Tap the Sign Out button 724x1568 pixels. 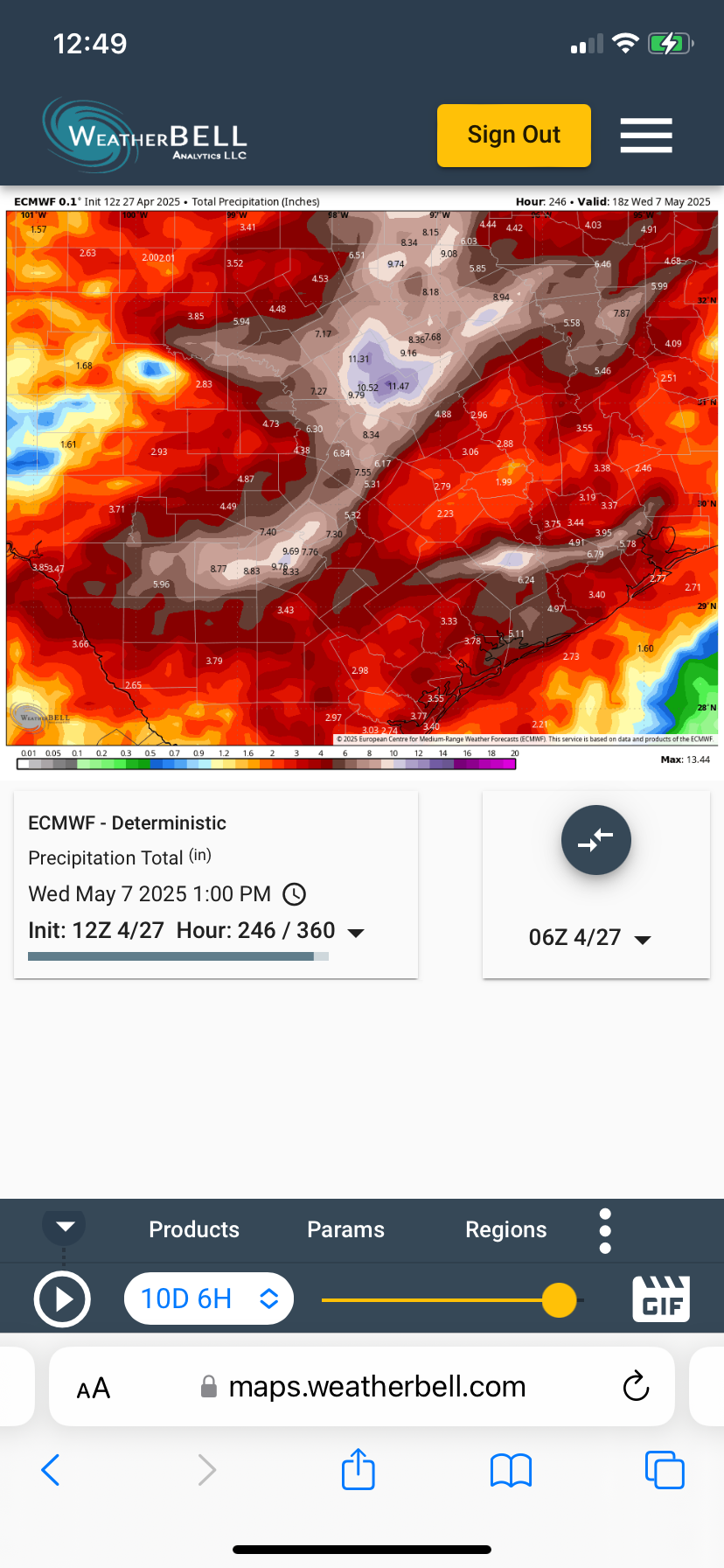[x=513, y=136]
